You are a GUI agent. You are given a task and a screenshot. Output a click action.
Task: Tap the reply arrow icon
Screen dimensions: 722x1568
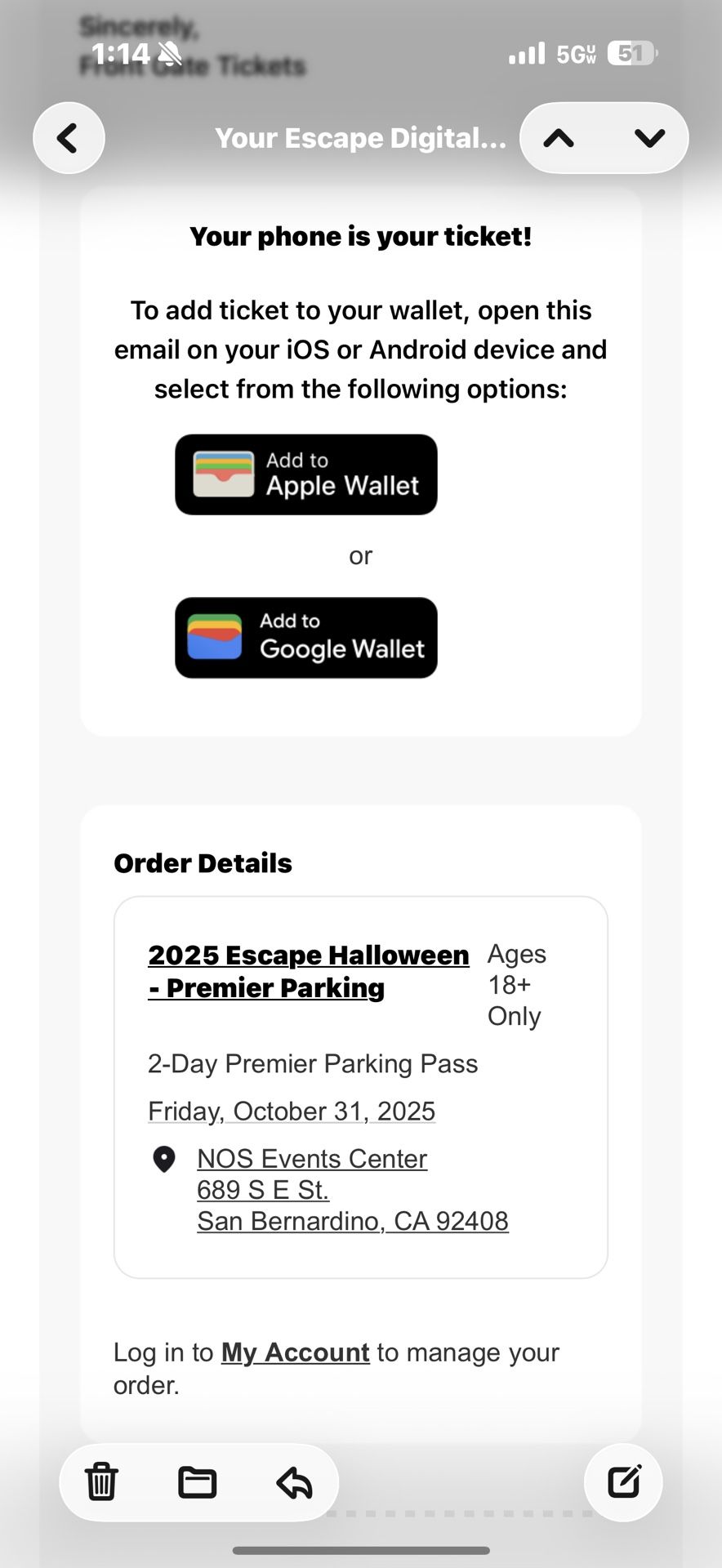[294, 1482]
